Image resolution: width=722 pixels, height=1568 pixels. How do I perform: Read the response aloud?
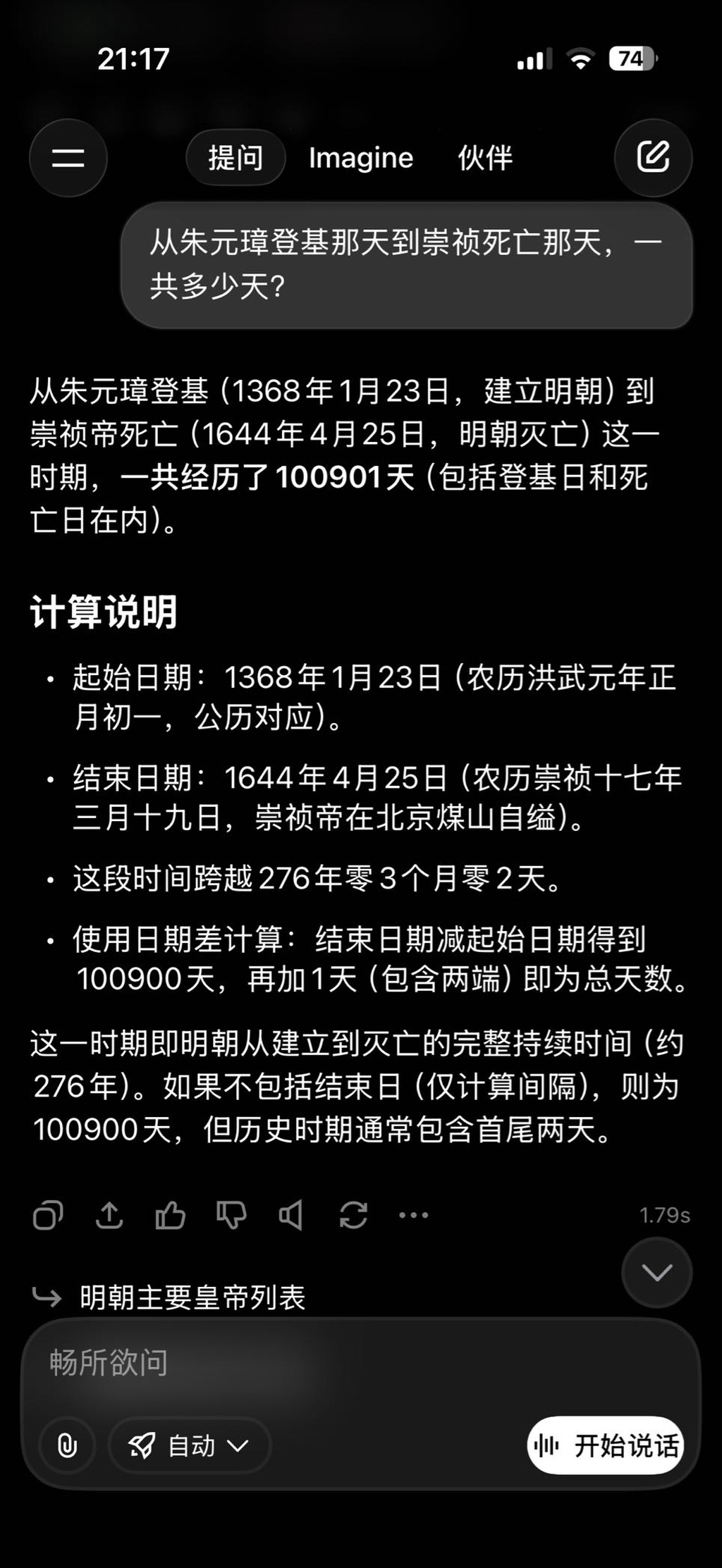point(291,1215)
